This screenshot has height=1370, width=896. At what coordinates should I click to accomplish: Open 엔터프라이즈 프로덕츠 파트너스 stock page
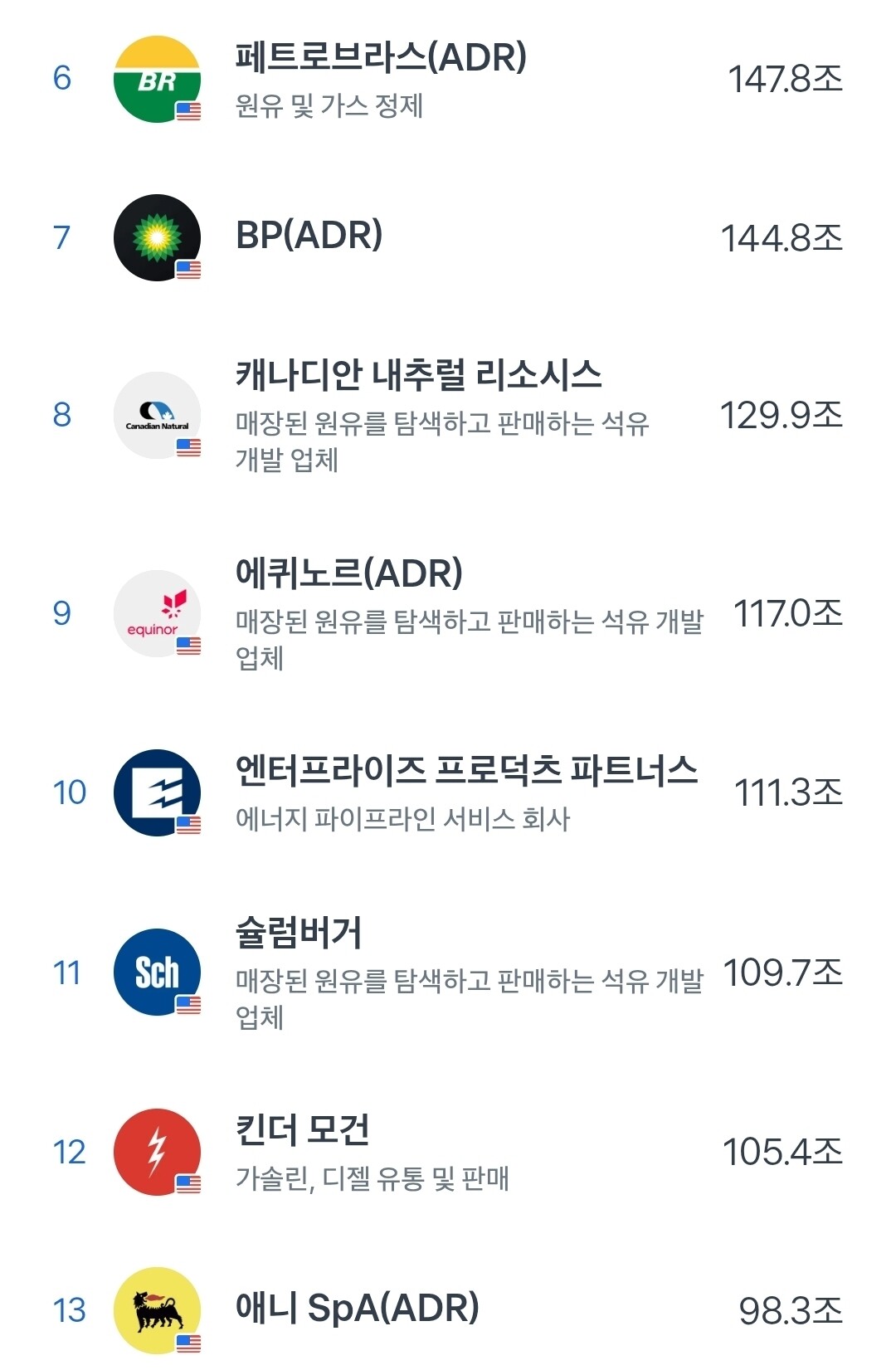tap(448, 792)
